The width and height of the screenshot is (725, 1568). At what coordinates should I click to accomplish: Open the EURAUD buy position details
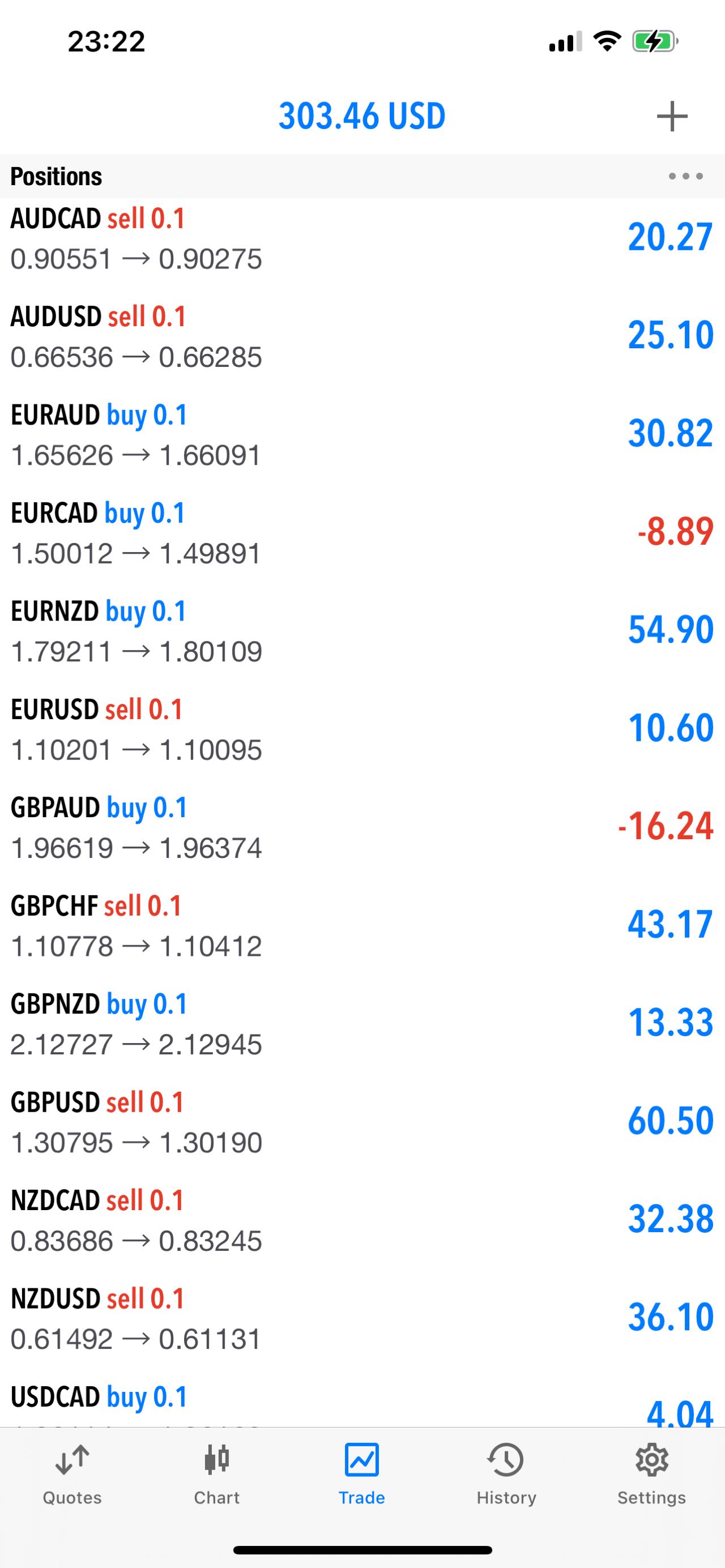tap(362, 434)
